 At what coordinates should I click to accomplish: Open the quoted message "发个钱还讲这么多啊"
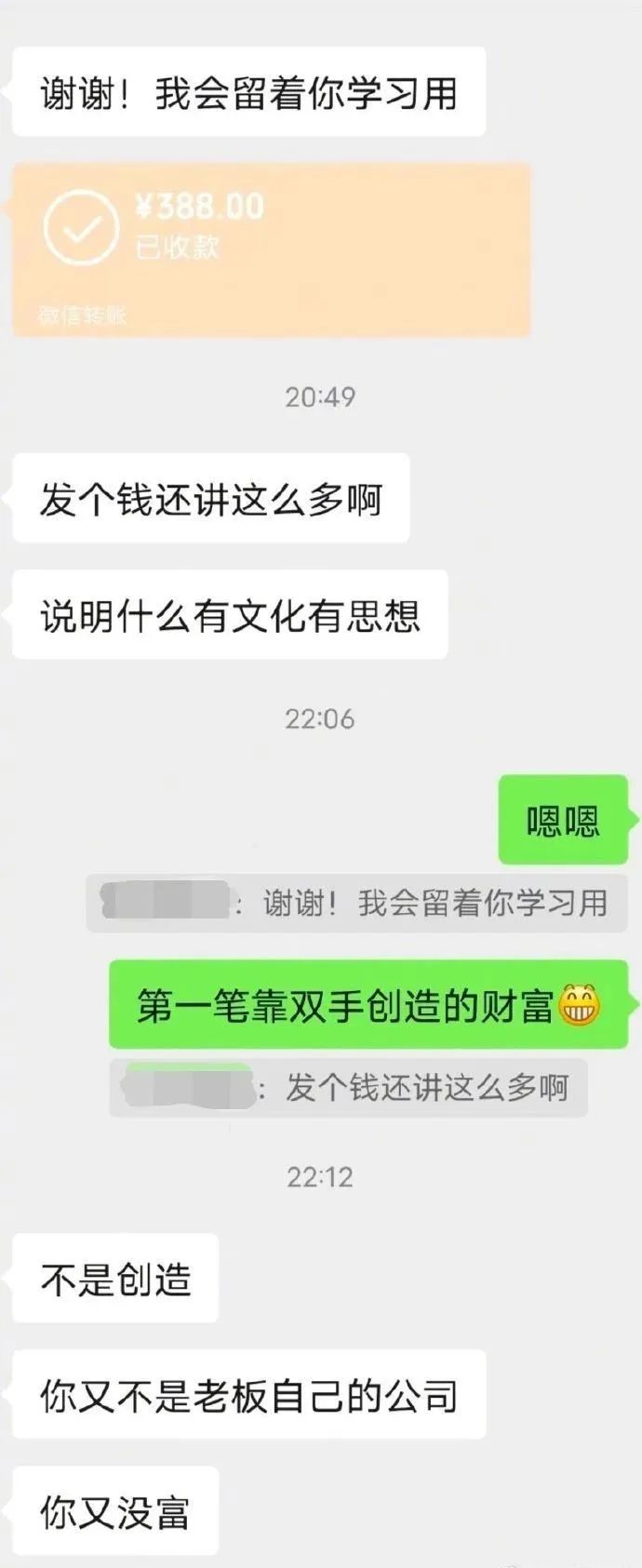348,1087
